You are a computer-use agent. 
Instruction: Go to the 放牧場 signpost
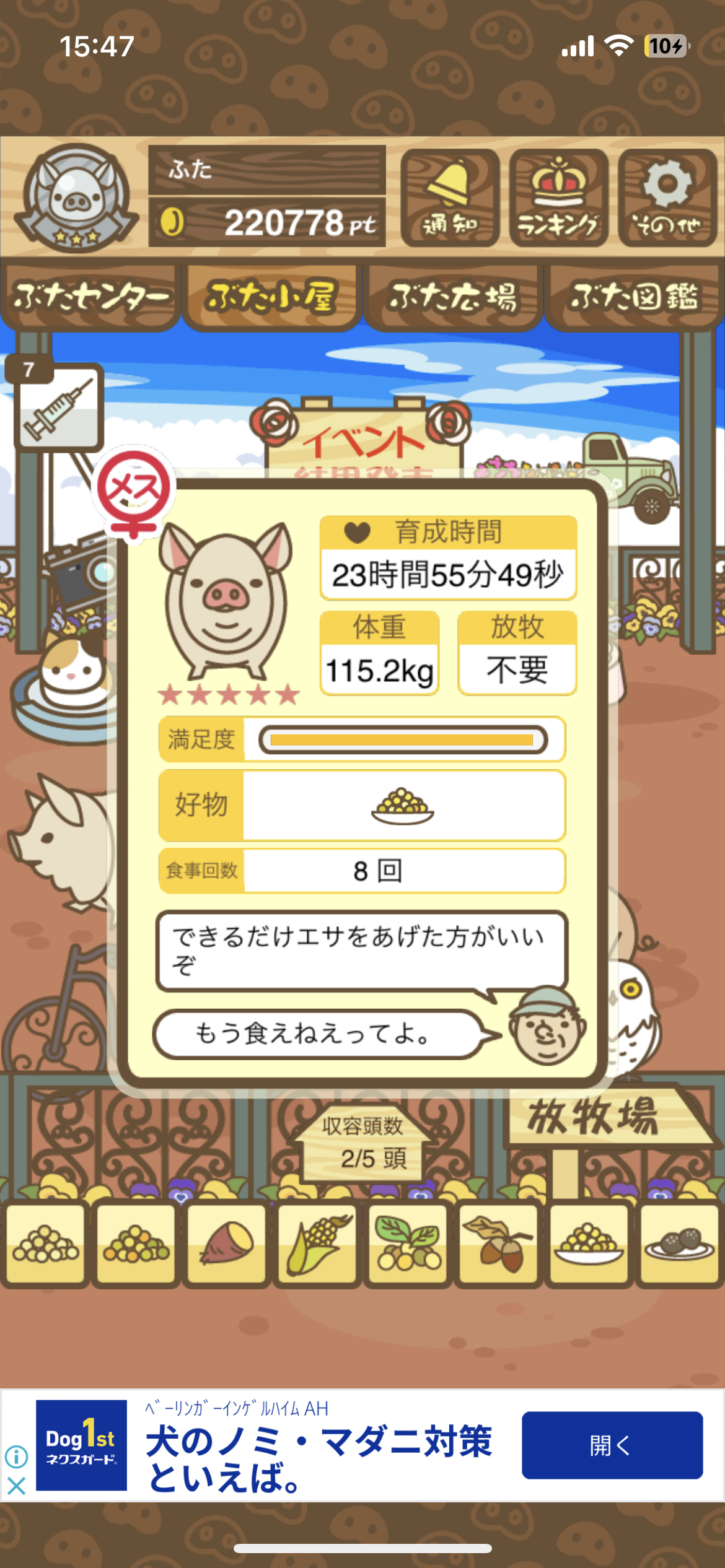pos(603,1120)
